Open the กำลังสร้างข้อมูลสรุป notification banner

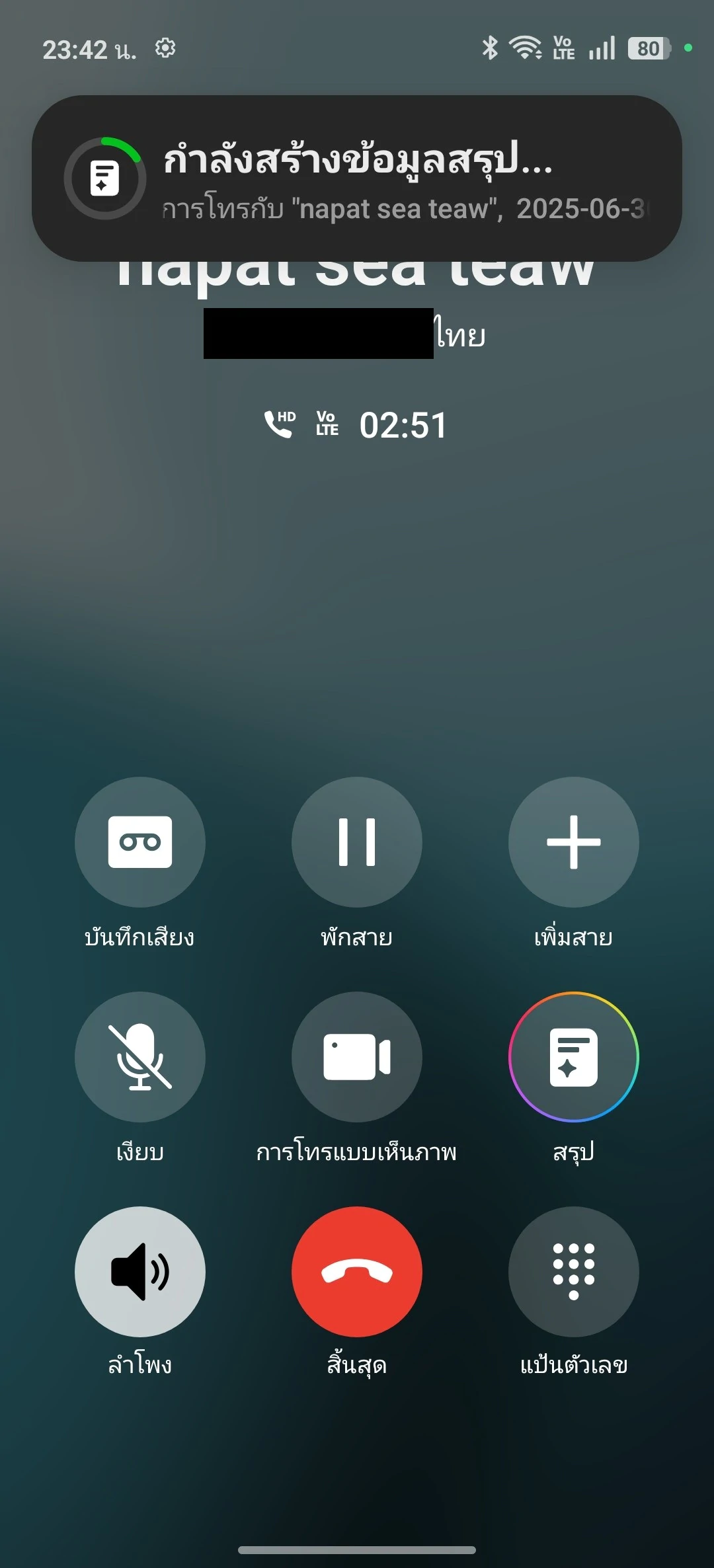click(357, 178)
